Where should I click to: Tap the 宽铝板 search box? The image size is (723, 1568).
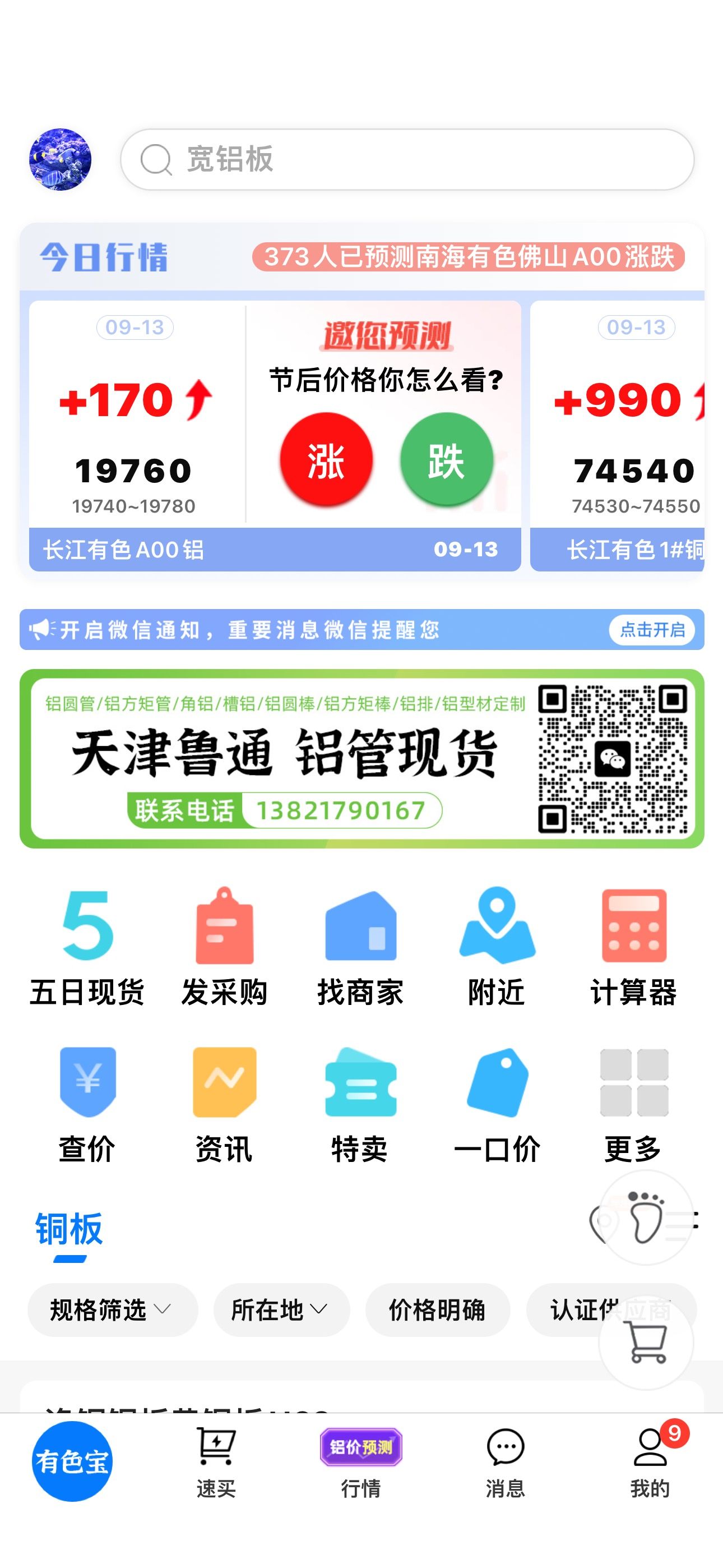407,159
